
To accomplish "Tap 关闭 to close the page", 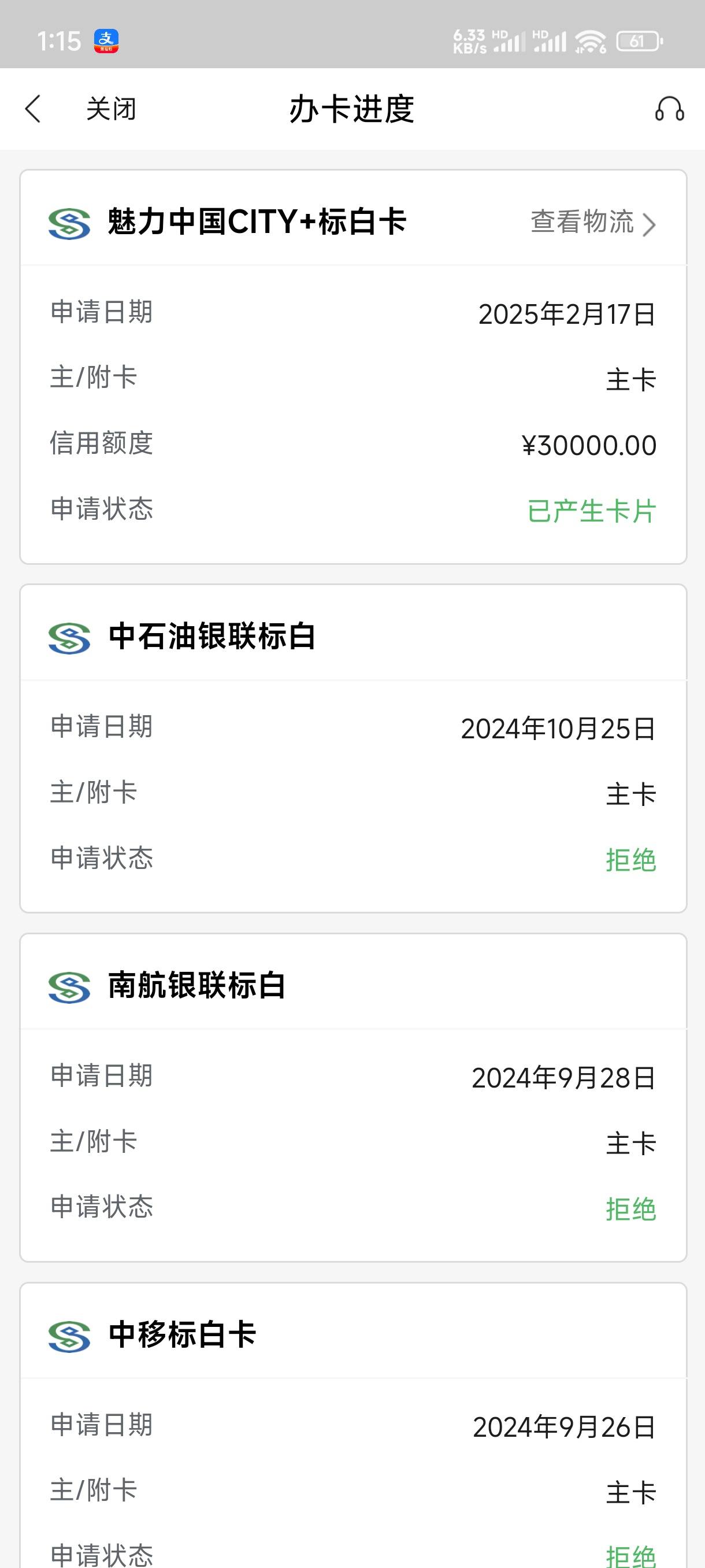I will point(112,109).
